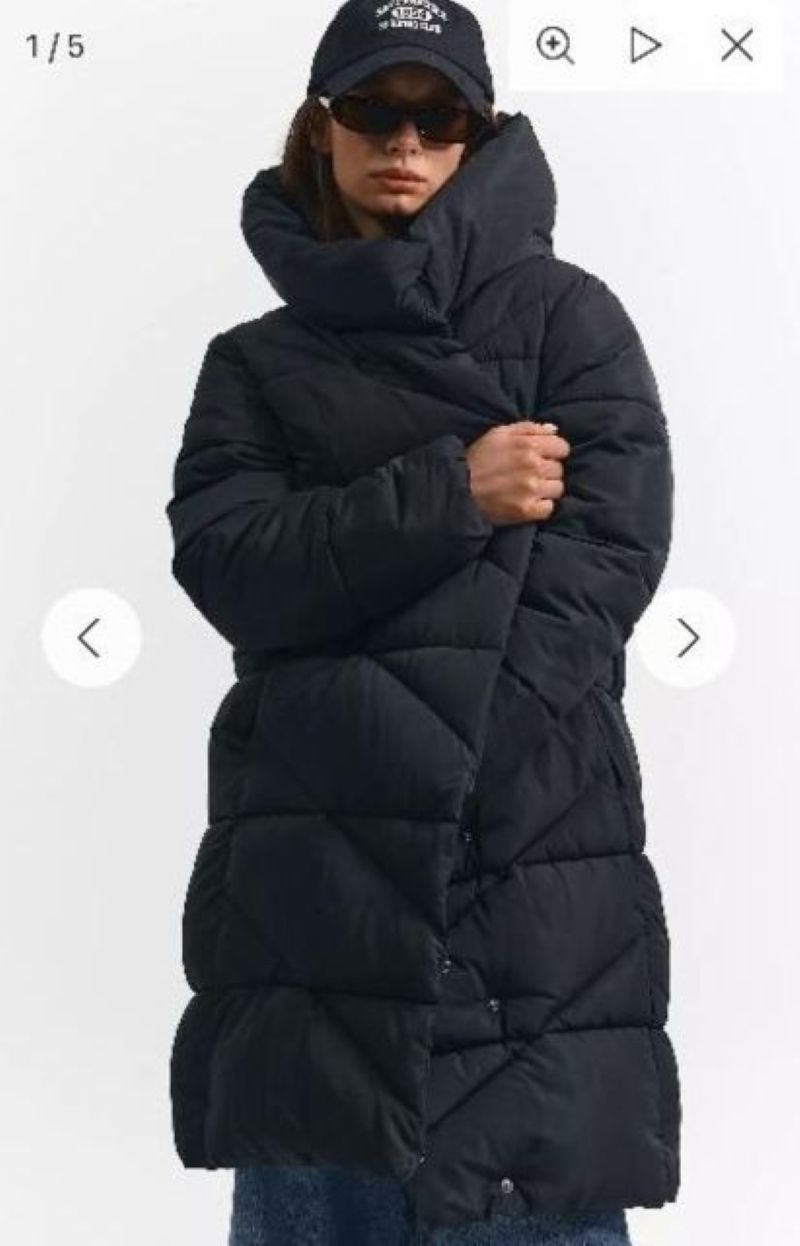
Task: Zoom into the coat photo
Action: pos(554,45)
